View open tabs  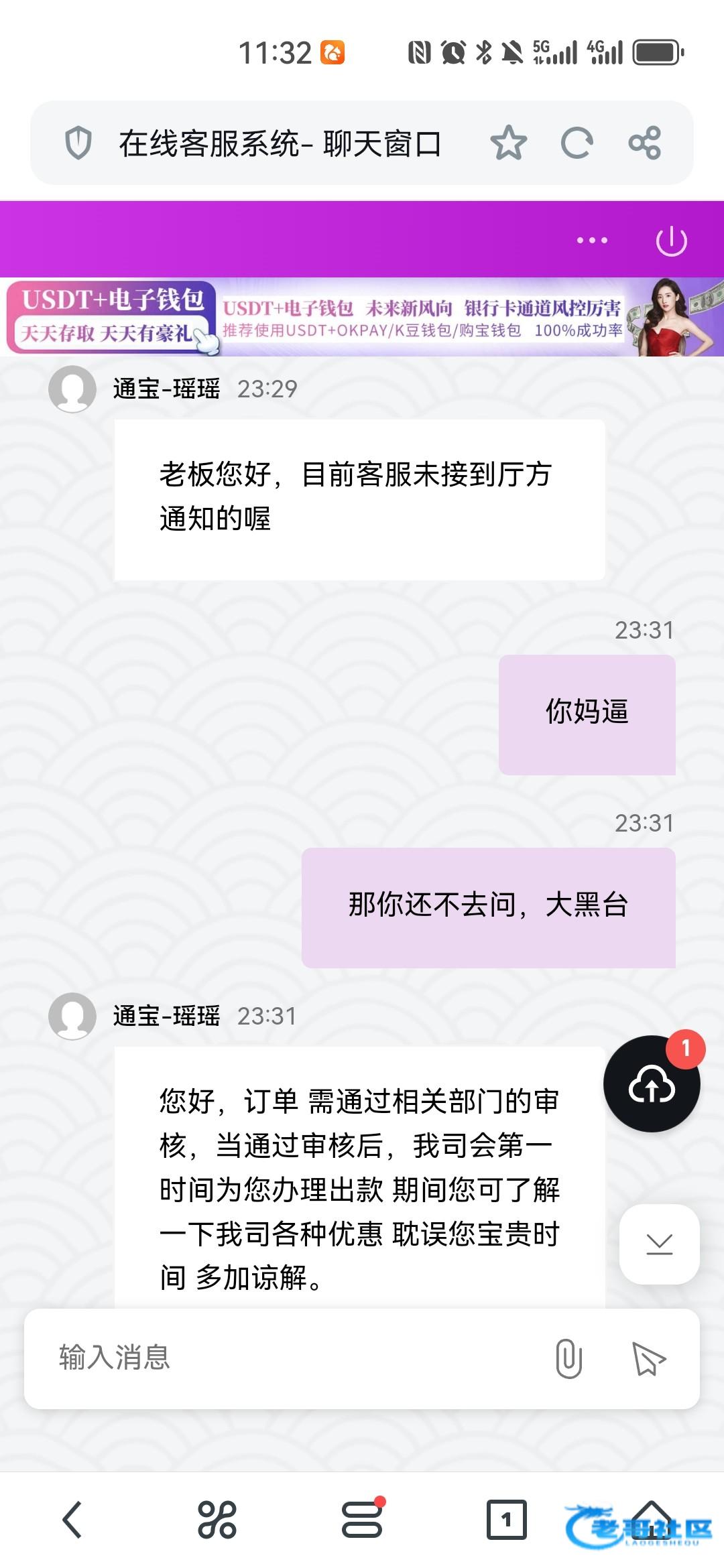507,1519
